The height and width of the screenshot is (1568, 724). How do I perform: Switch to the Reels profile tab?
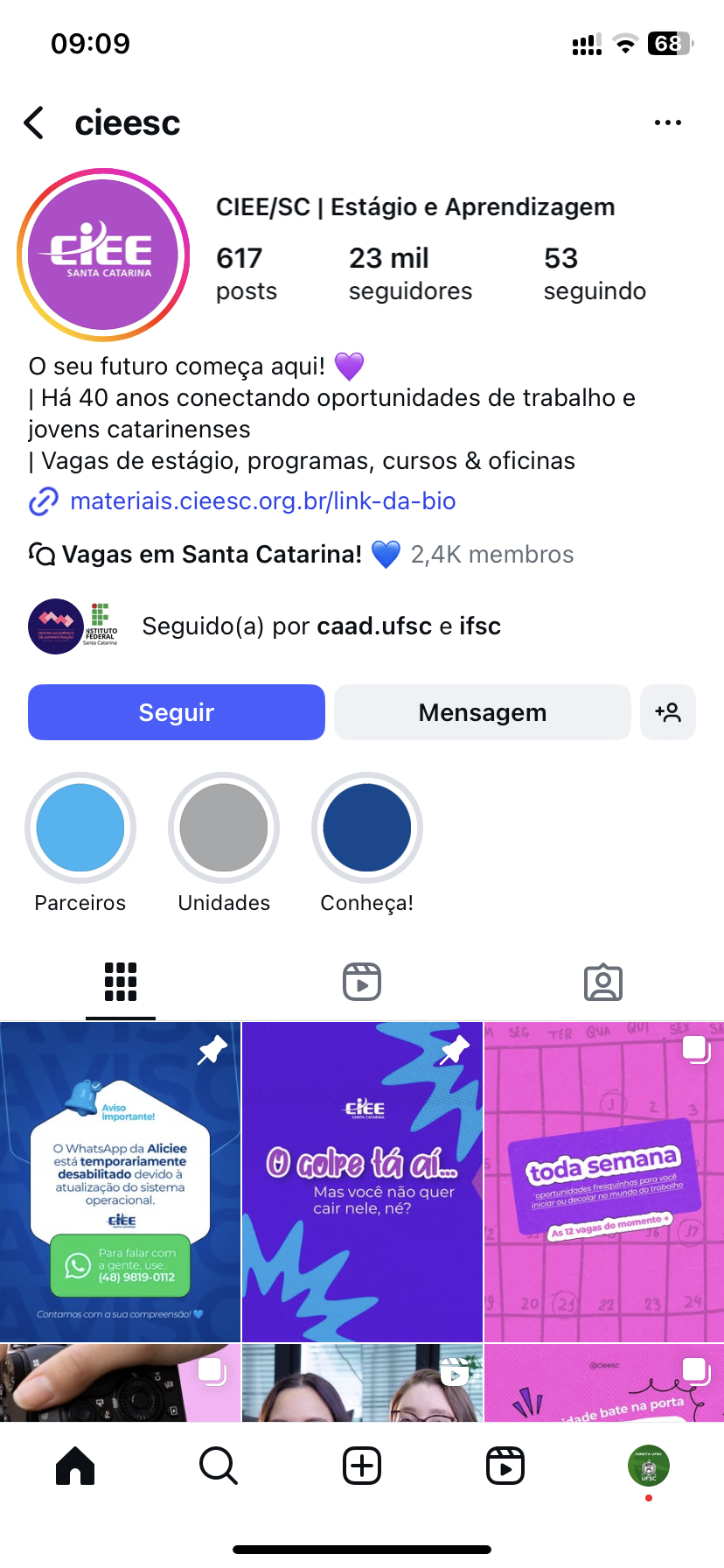point(362,982)
